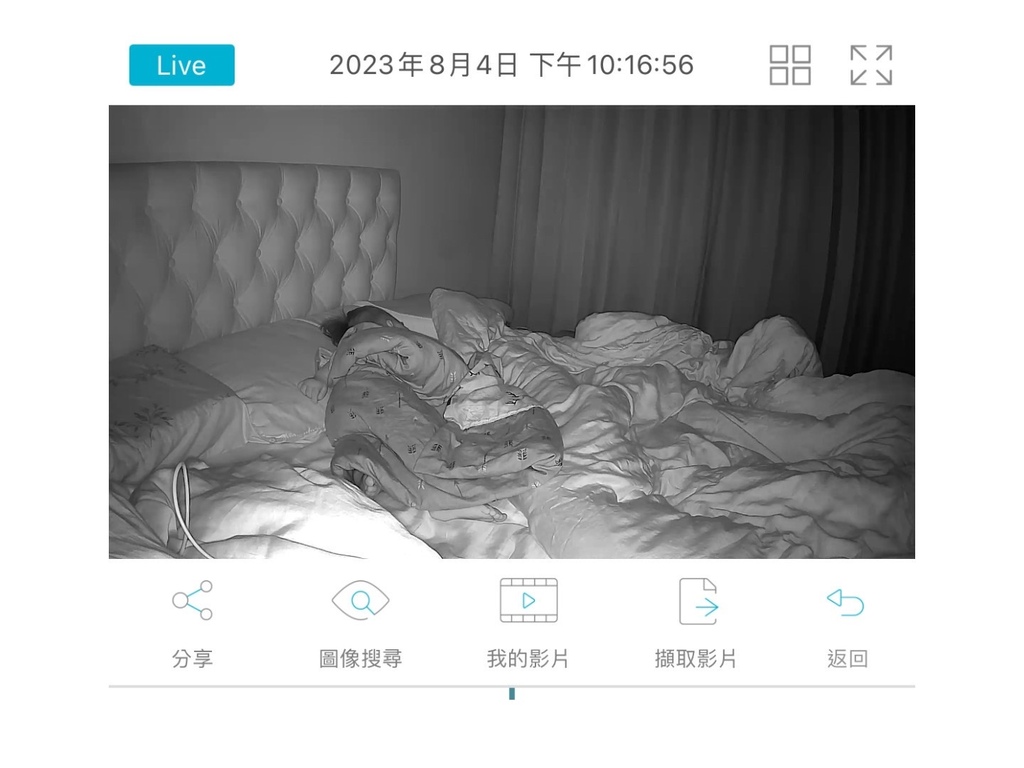Open the multi-camera grid view

(x=789, y=65)
